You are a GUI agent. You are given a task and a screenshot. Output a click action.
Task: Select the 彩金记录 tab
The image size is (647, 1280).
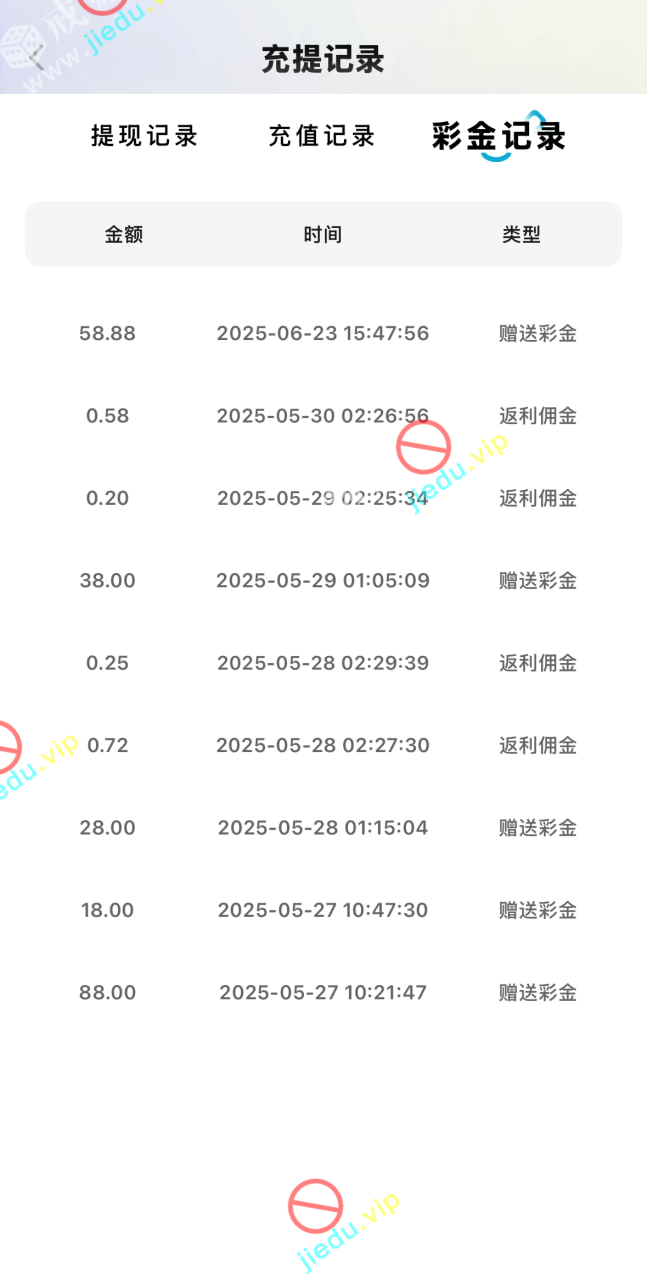click(x=499, y=137)
